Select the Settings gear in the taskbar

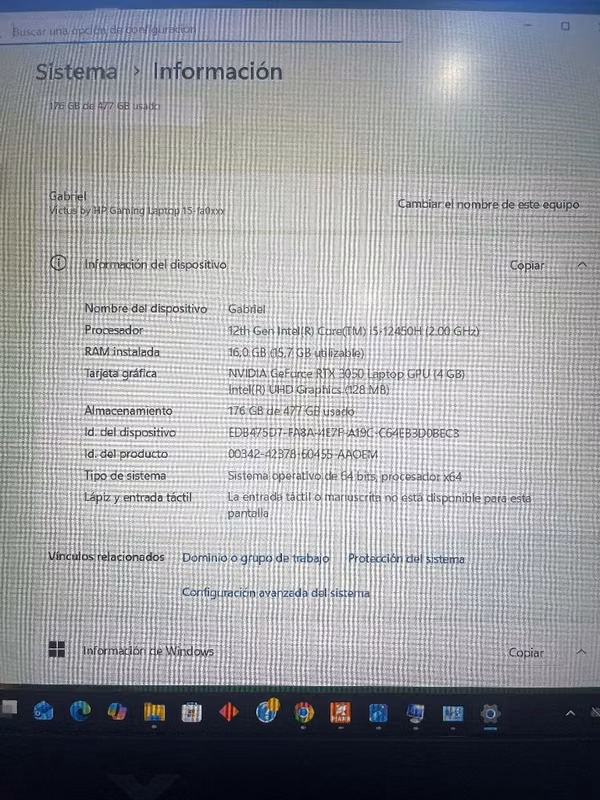(x=490, y=713)
